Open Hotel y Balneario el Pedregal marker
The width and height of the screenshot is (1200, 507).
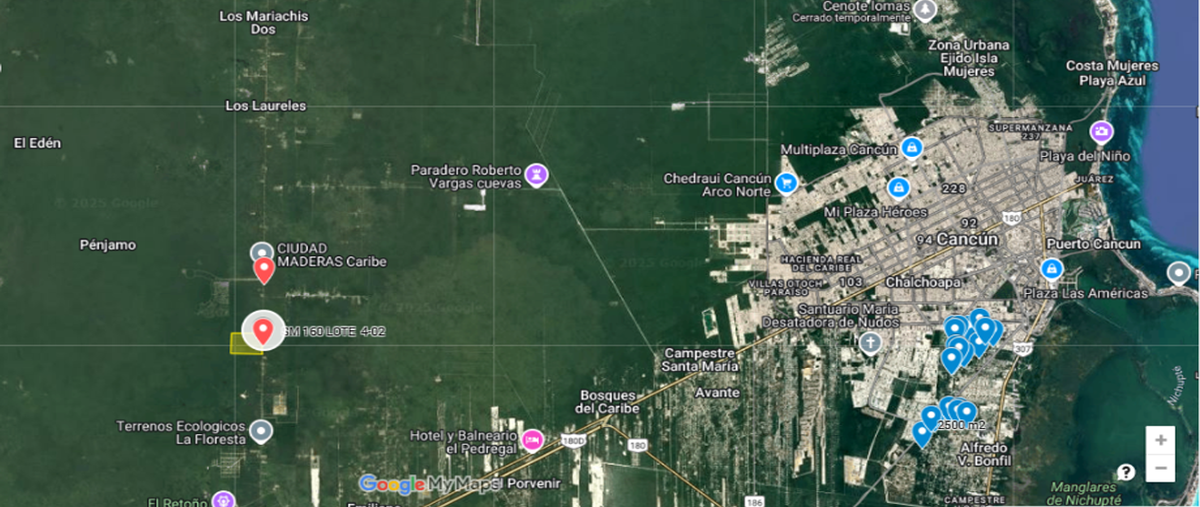point(533,439)
